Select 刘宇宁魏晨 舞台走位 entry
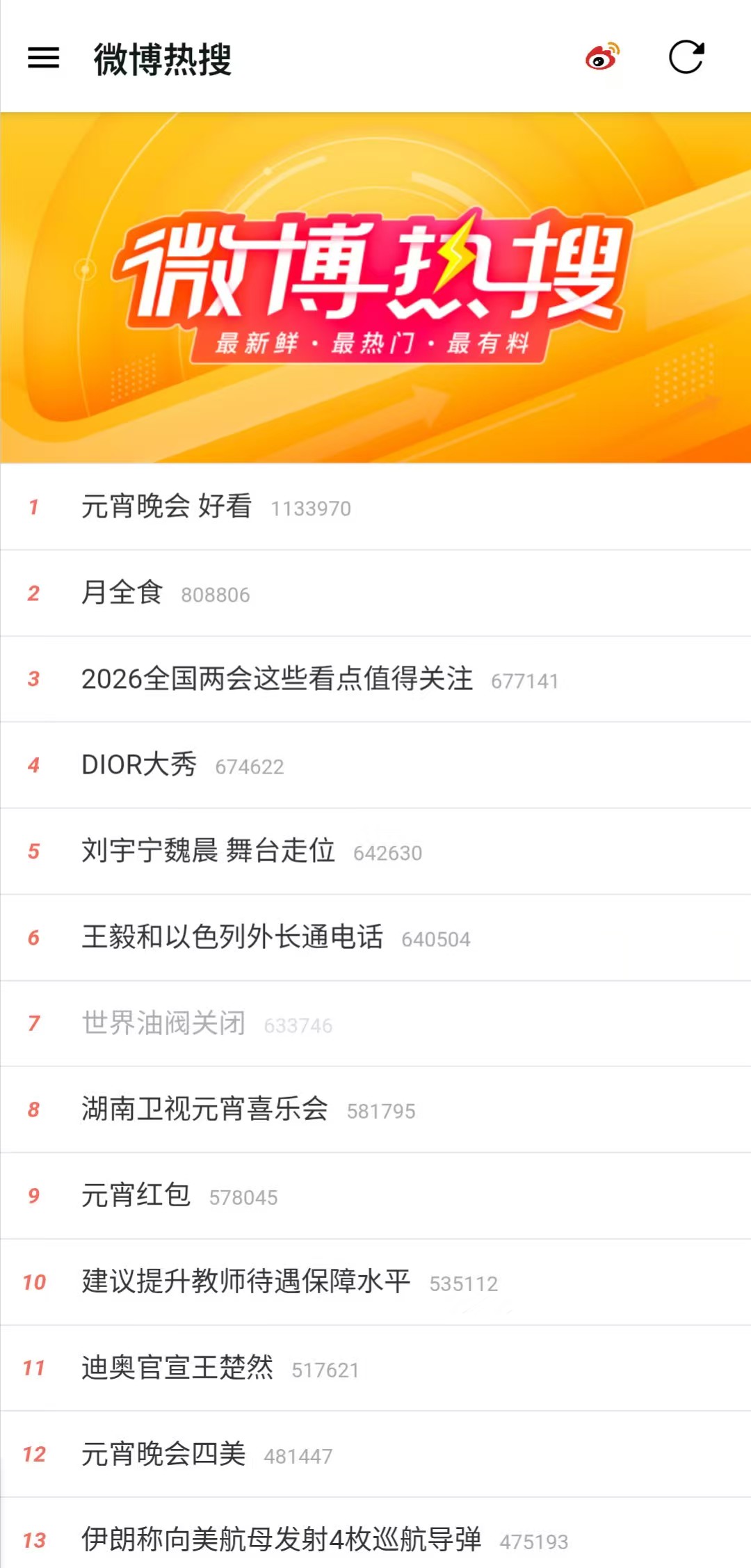 click(x=207, y=851)
